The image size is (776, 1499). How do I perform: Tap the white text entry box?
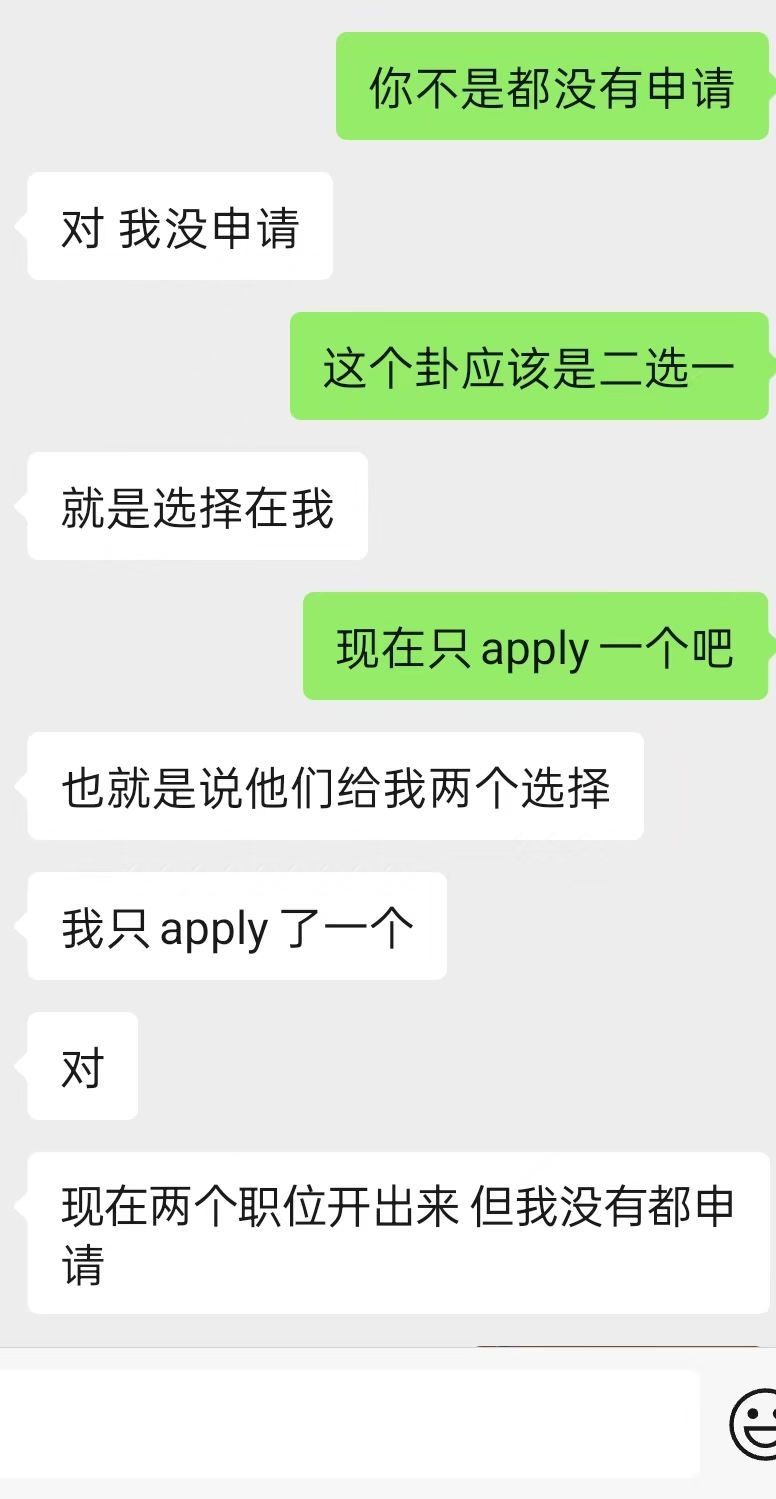click(350, 1425)
